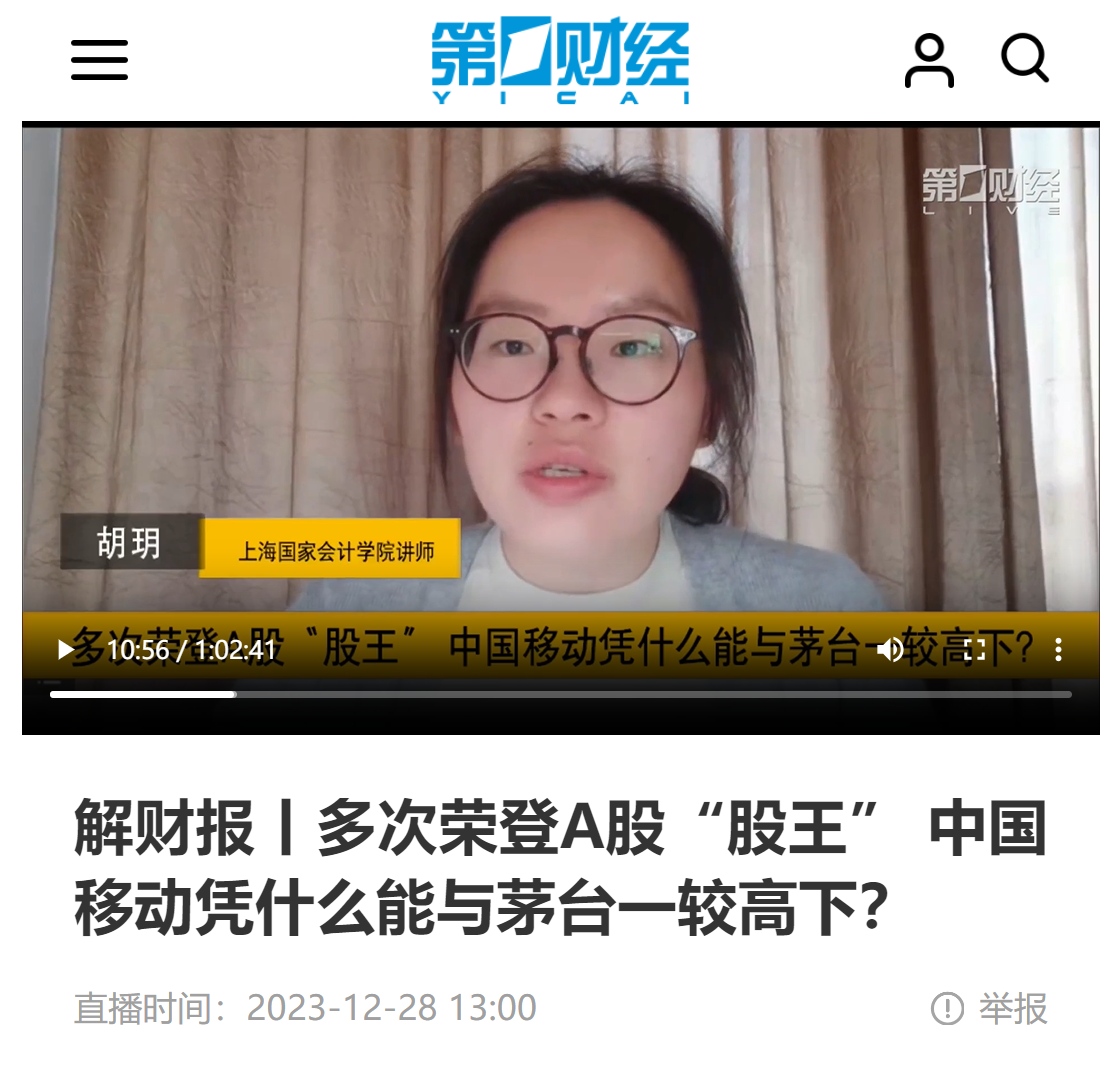This screenshot has height=1065, width=1113.
Task: Open the hamburger drawer menu
Action: coord(99,60)
